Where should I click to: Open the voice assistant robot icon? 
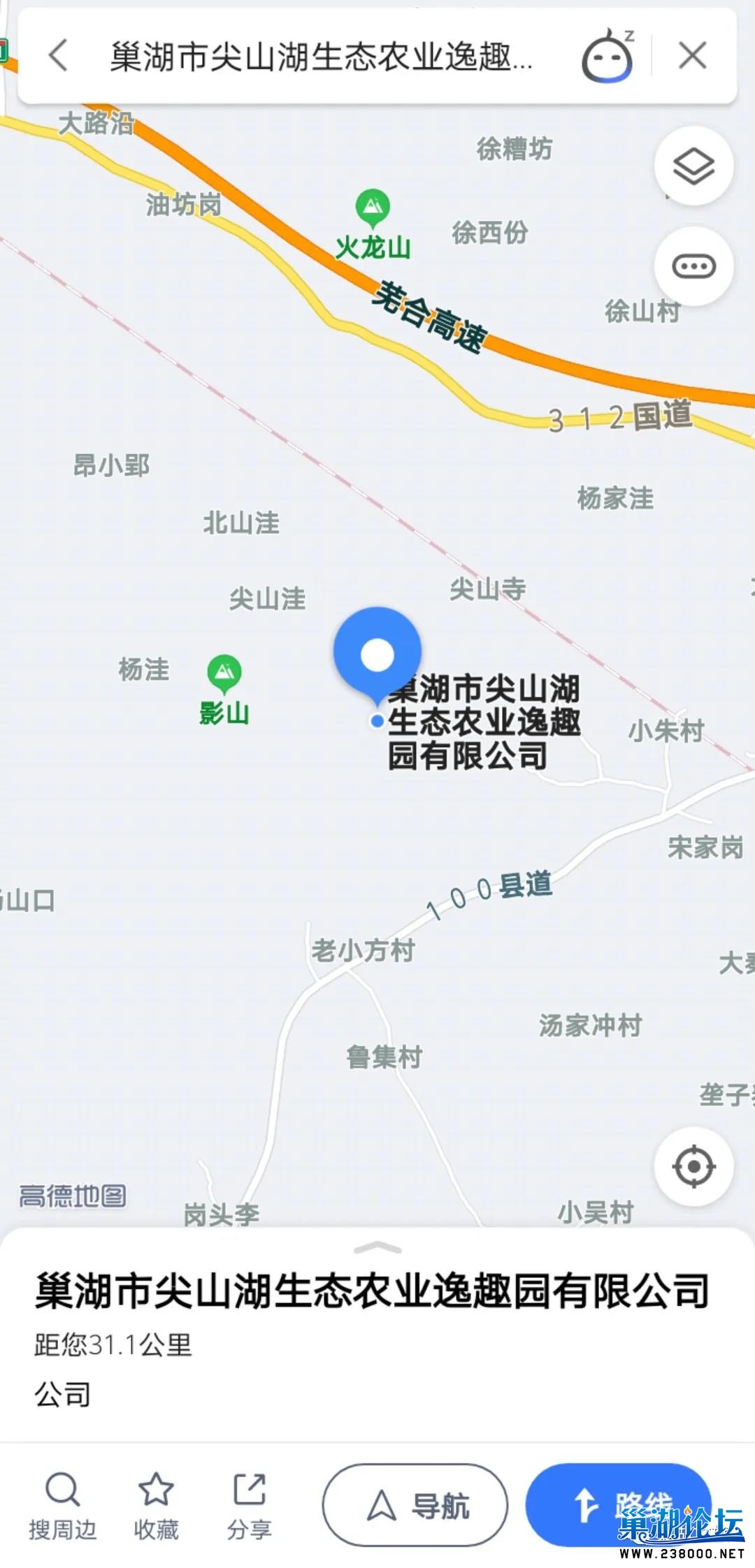tap(607, 57)
